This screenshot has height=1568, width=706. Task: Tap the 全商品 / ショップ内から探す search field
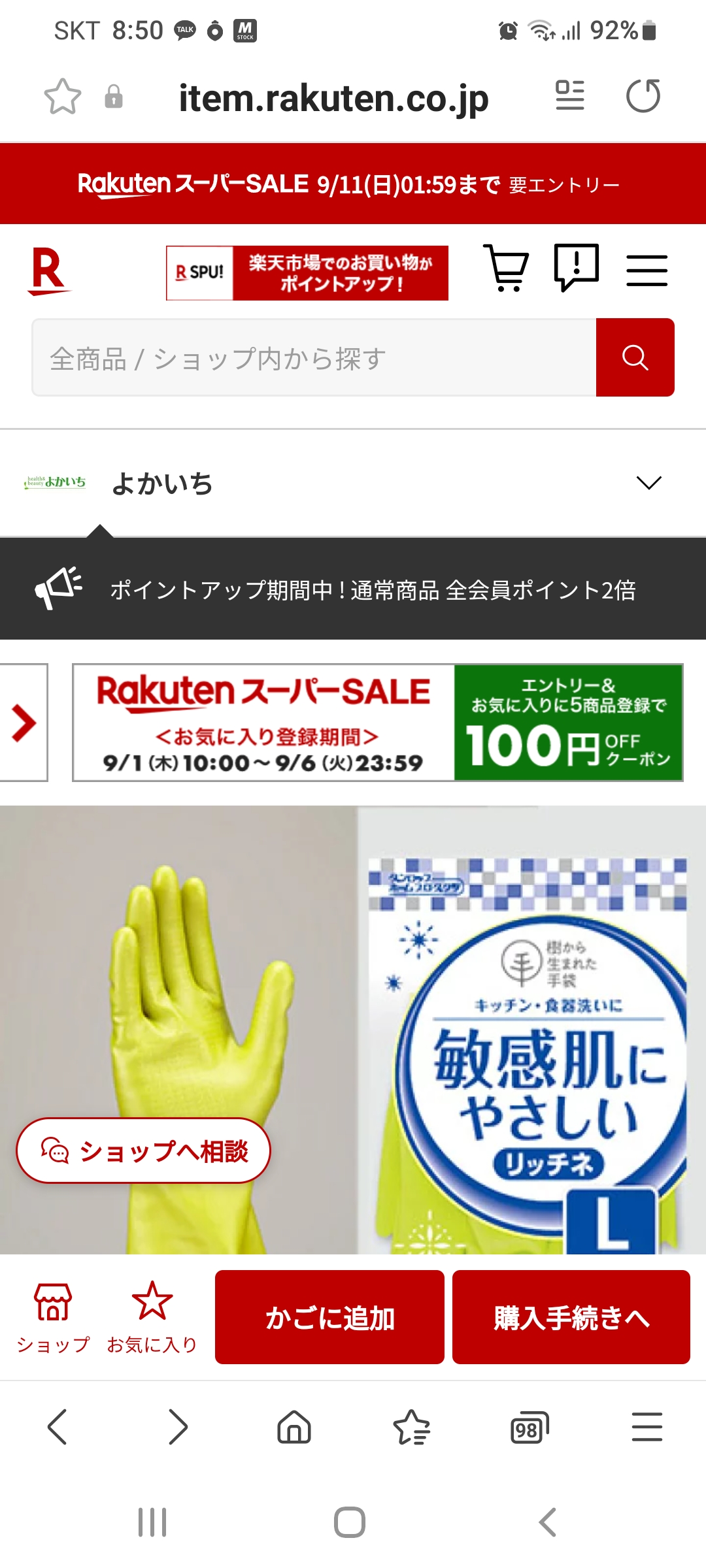pos(314,358)
